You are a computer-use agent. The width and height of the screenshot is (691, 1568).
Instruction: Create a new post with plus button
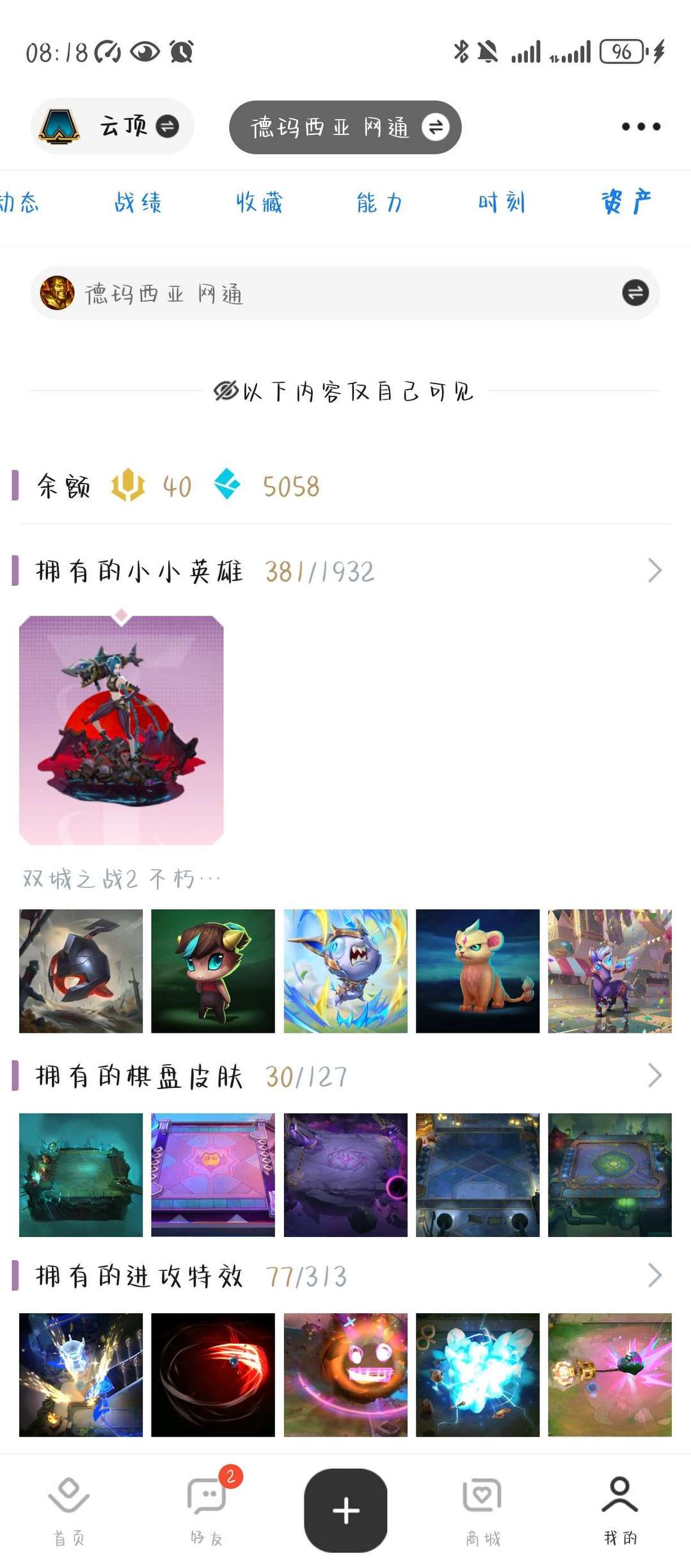345,1510
